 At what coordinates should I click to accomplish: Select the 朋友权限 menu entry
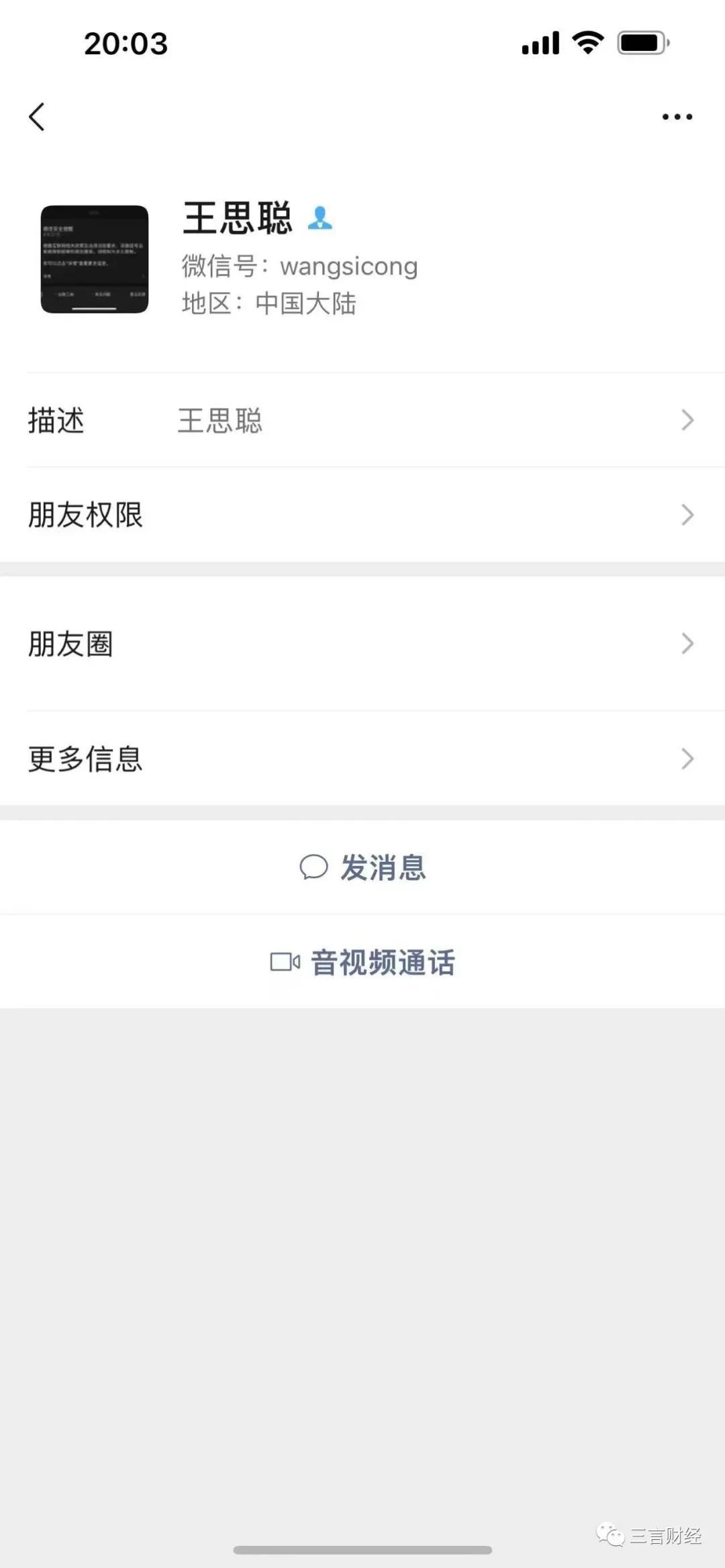(85, 514)
